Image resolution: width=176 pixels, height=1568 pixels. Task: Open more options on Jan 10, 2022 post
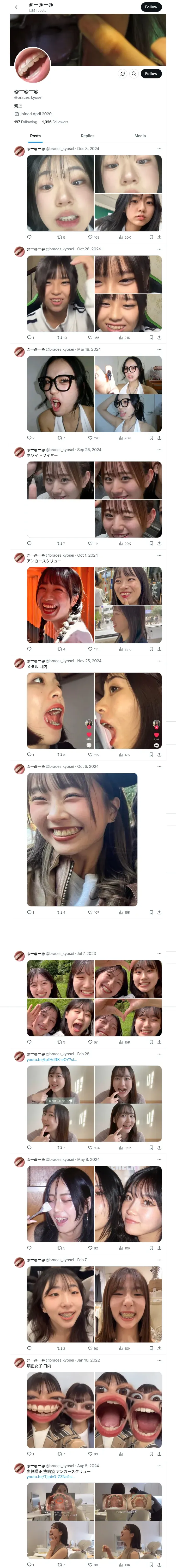pyautogui.click(x=159, y=1360)
